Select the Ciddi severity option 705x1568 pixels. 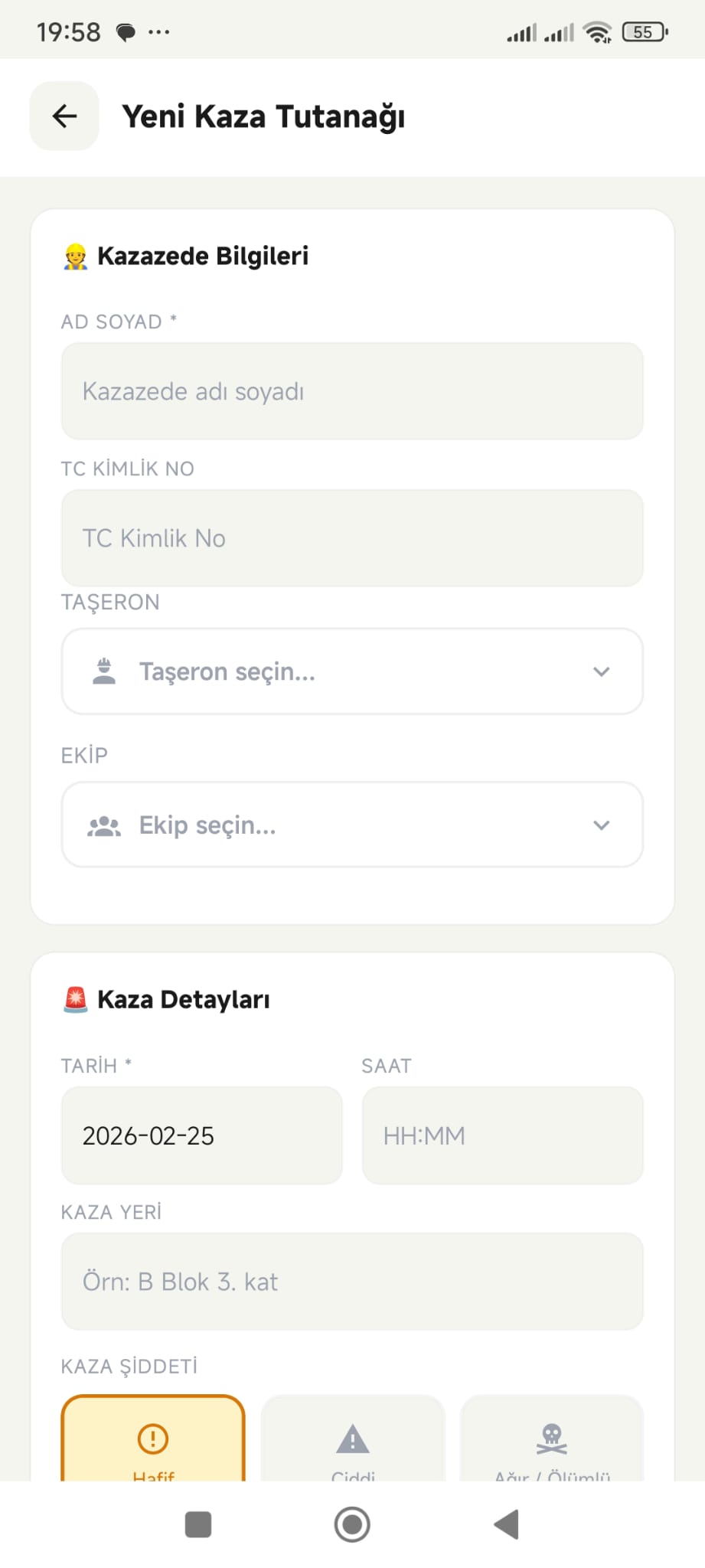point(352,1447)
